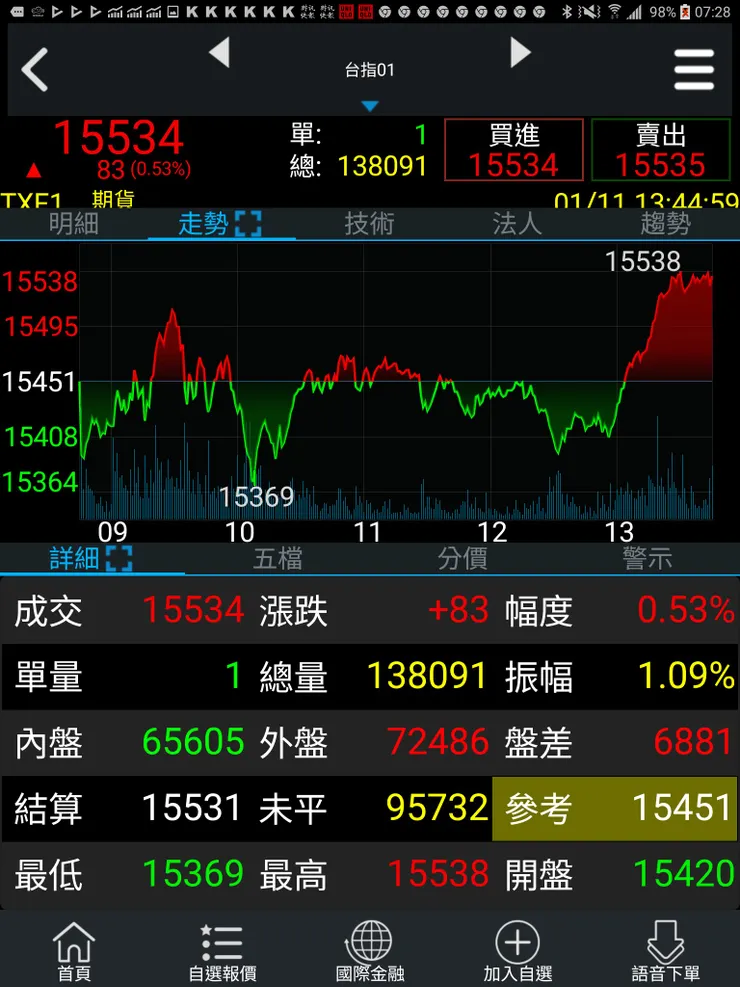Viewport: 740px width, 987px height.
Task: Open the 台指01 contract selector triangle
Action: [x=371, y=104]
